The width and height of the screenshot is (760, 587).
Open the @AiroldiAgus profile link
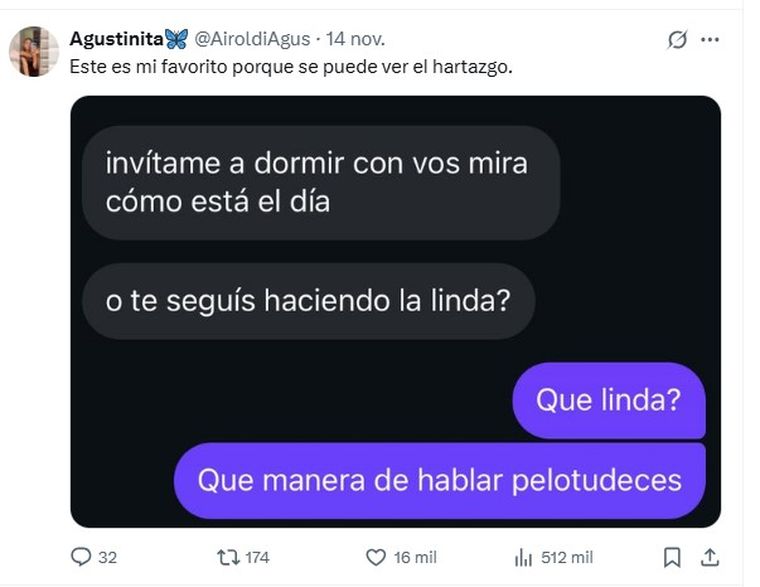click(251, 39)
